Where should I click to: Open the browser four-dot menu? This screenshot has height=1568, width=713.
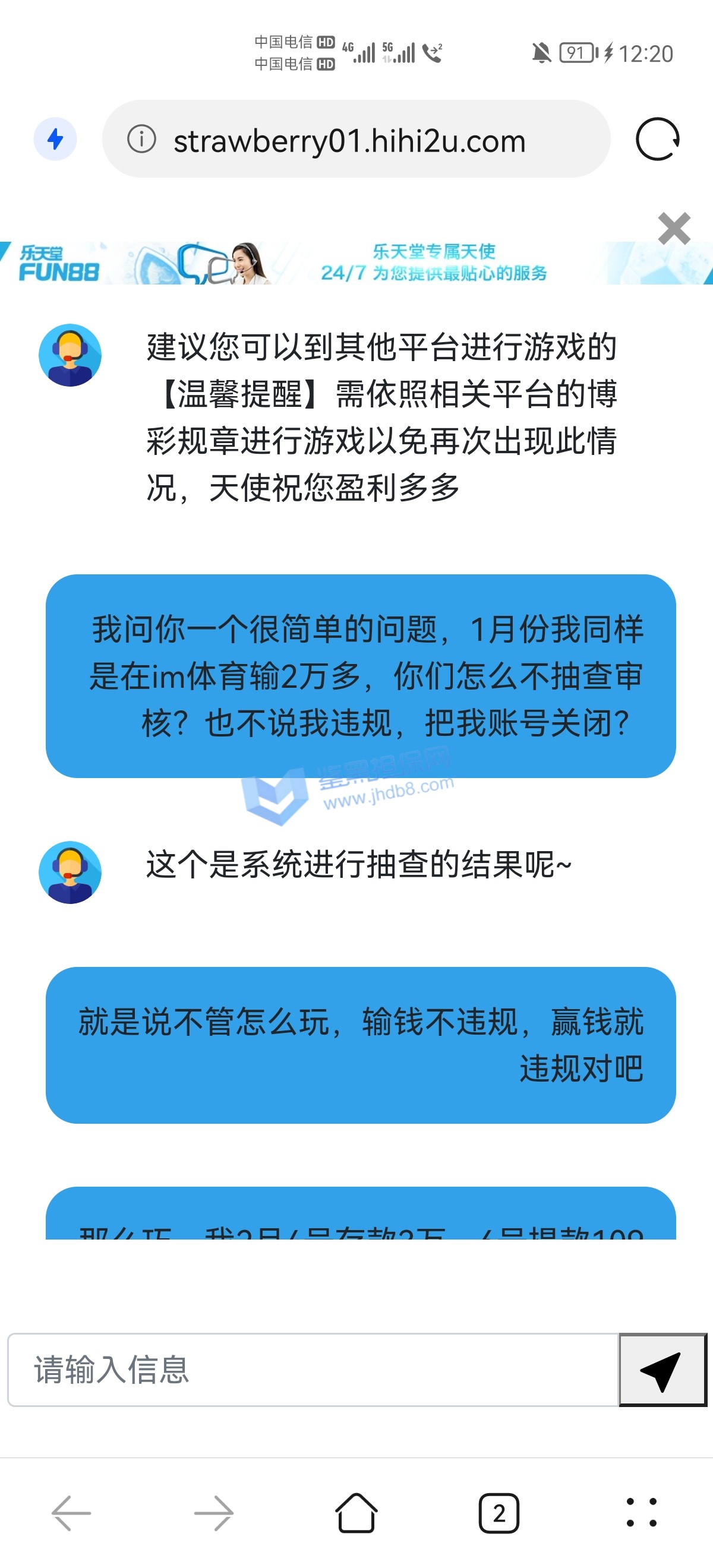pos(641,1513)
